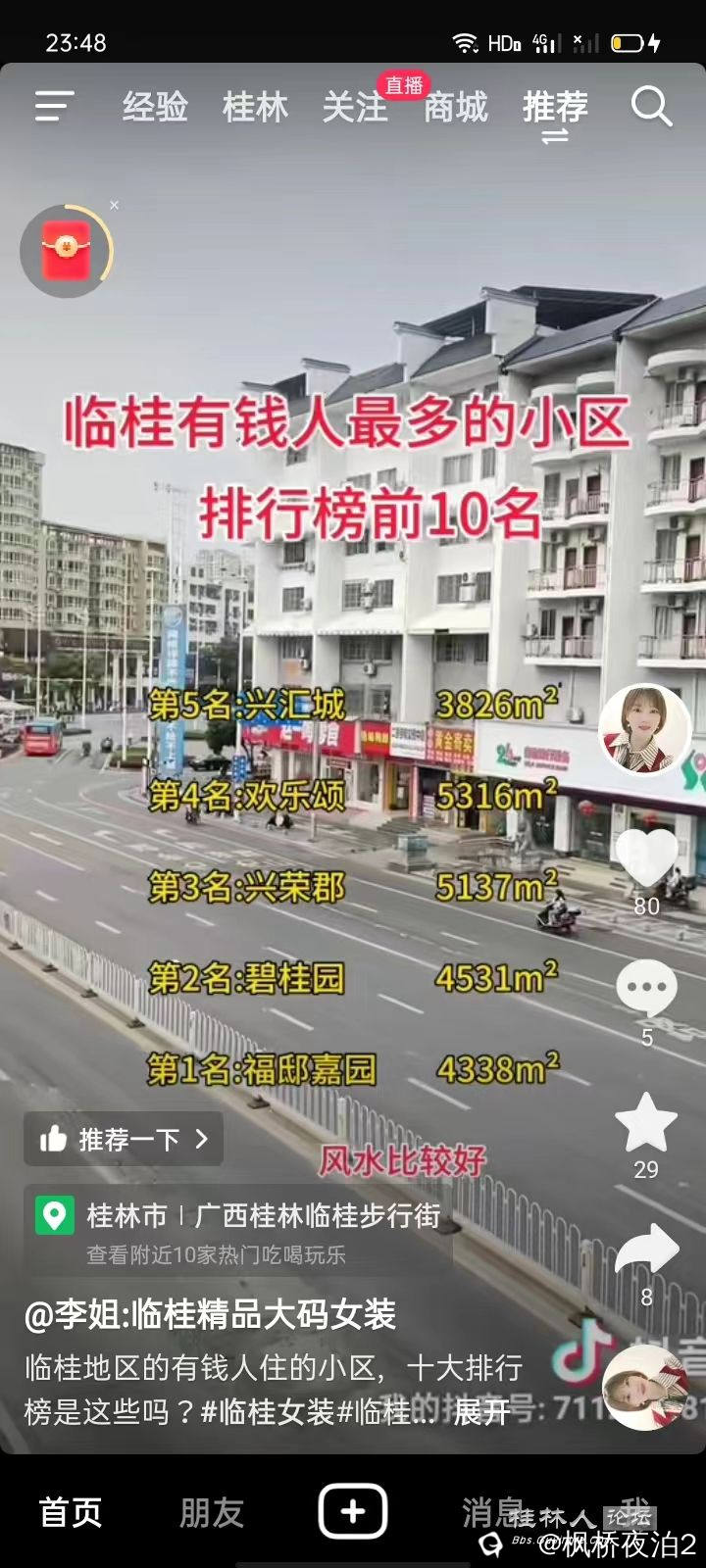
Task: Open the 广西桂林临桂步行街 location
Action: (x=316, y=1216)
